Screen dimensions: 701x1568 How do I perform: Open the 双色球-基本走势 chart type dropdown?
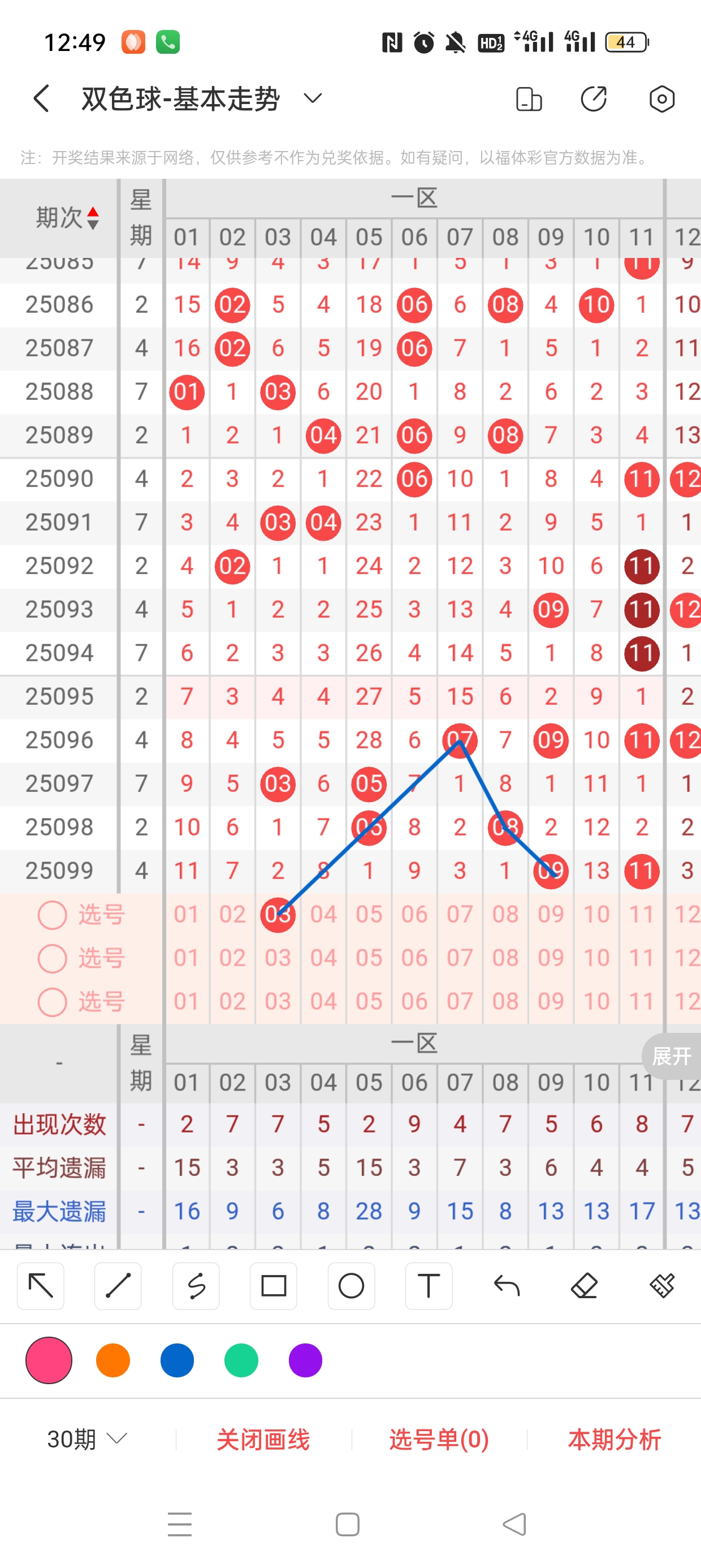pyautogui.click(x=313, y=98)
